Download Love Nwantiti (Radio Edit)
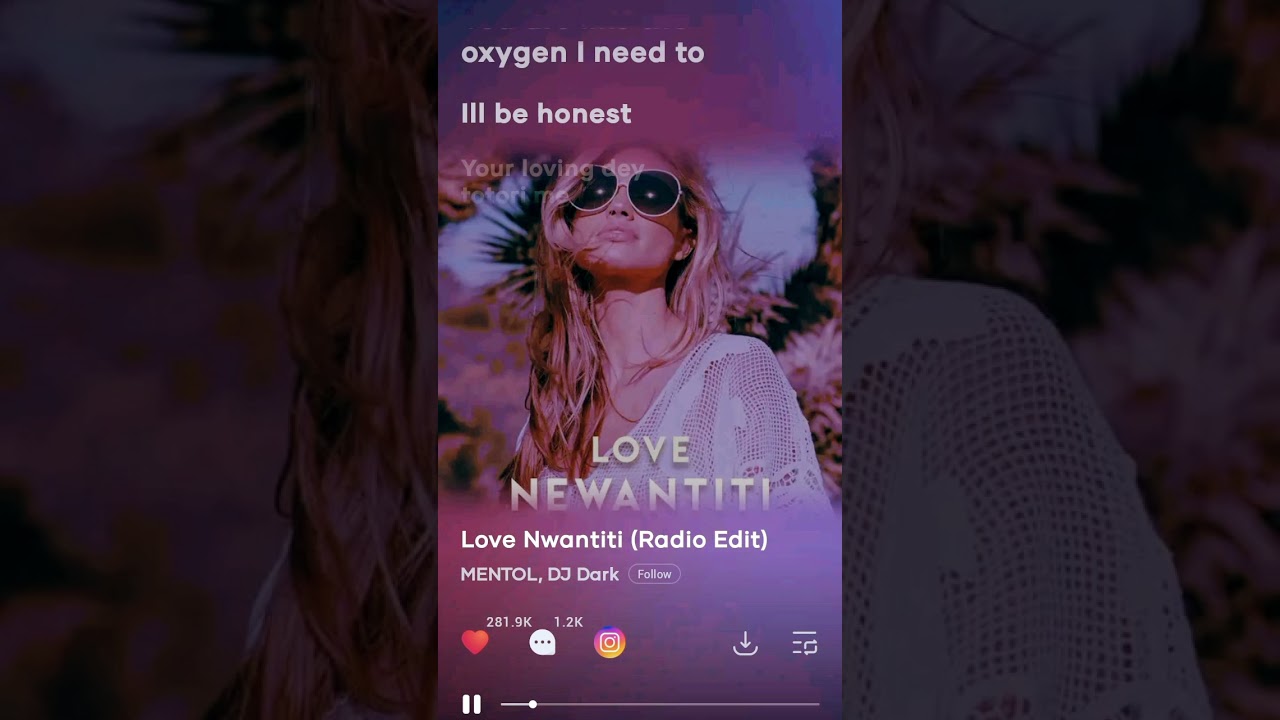This screenshot has height=720, width=1280. [745, 643]
